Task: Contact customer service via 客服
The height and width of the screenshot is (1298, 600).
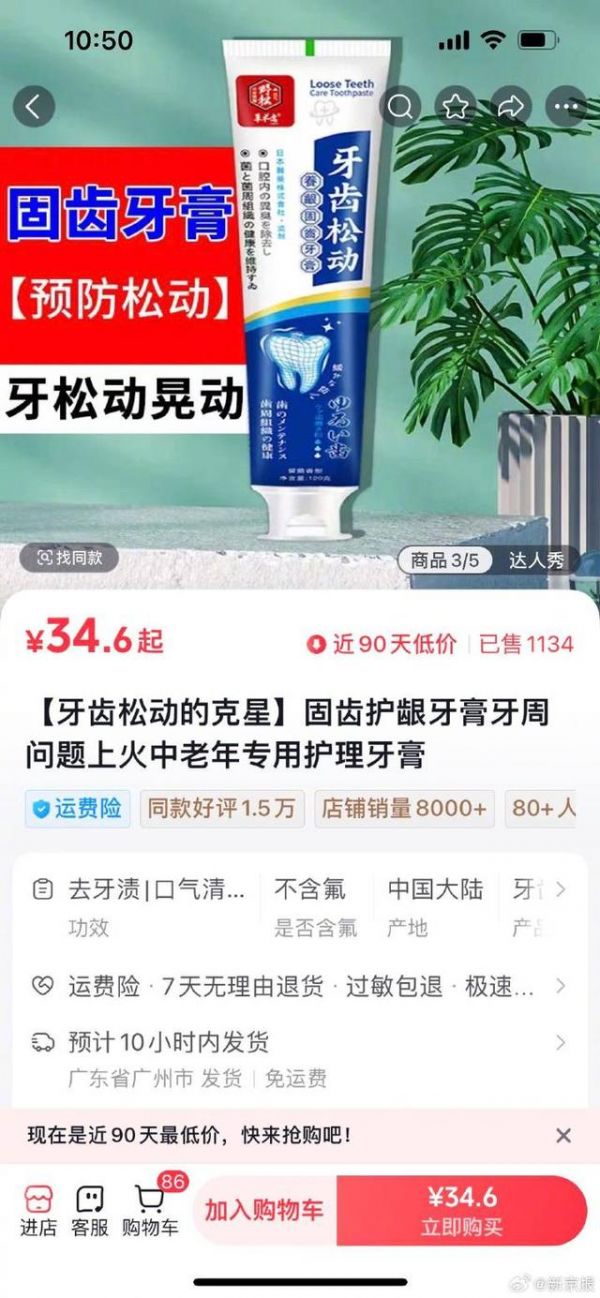Action: (x=89, y=1211)
